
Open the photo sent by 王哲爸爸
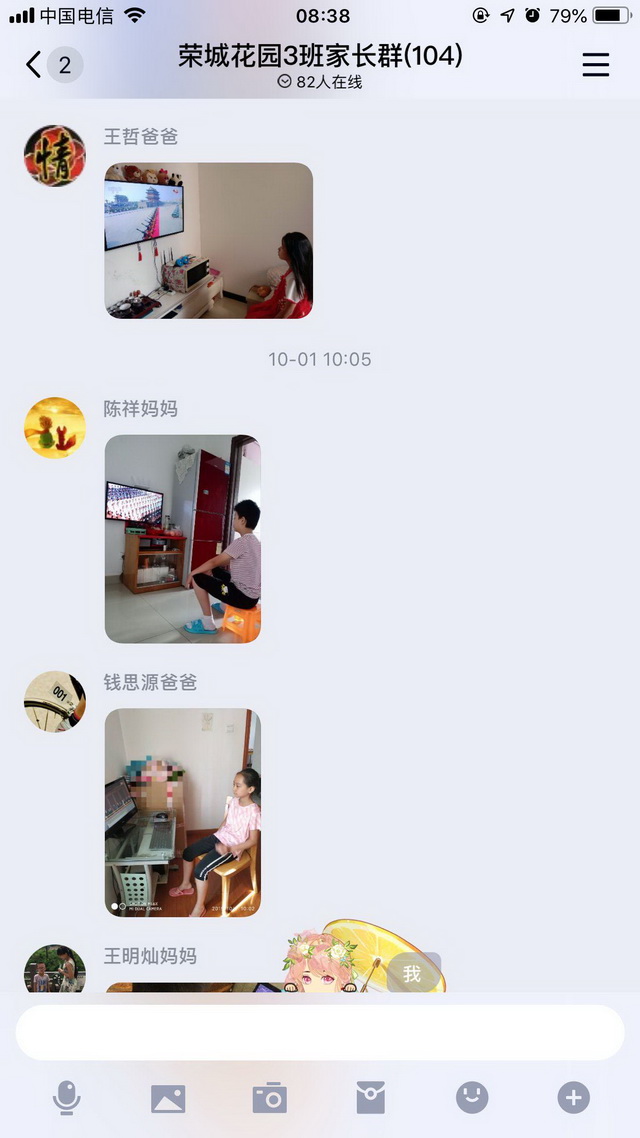coord(208,241)
